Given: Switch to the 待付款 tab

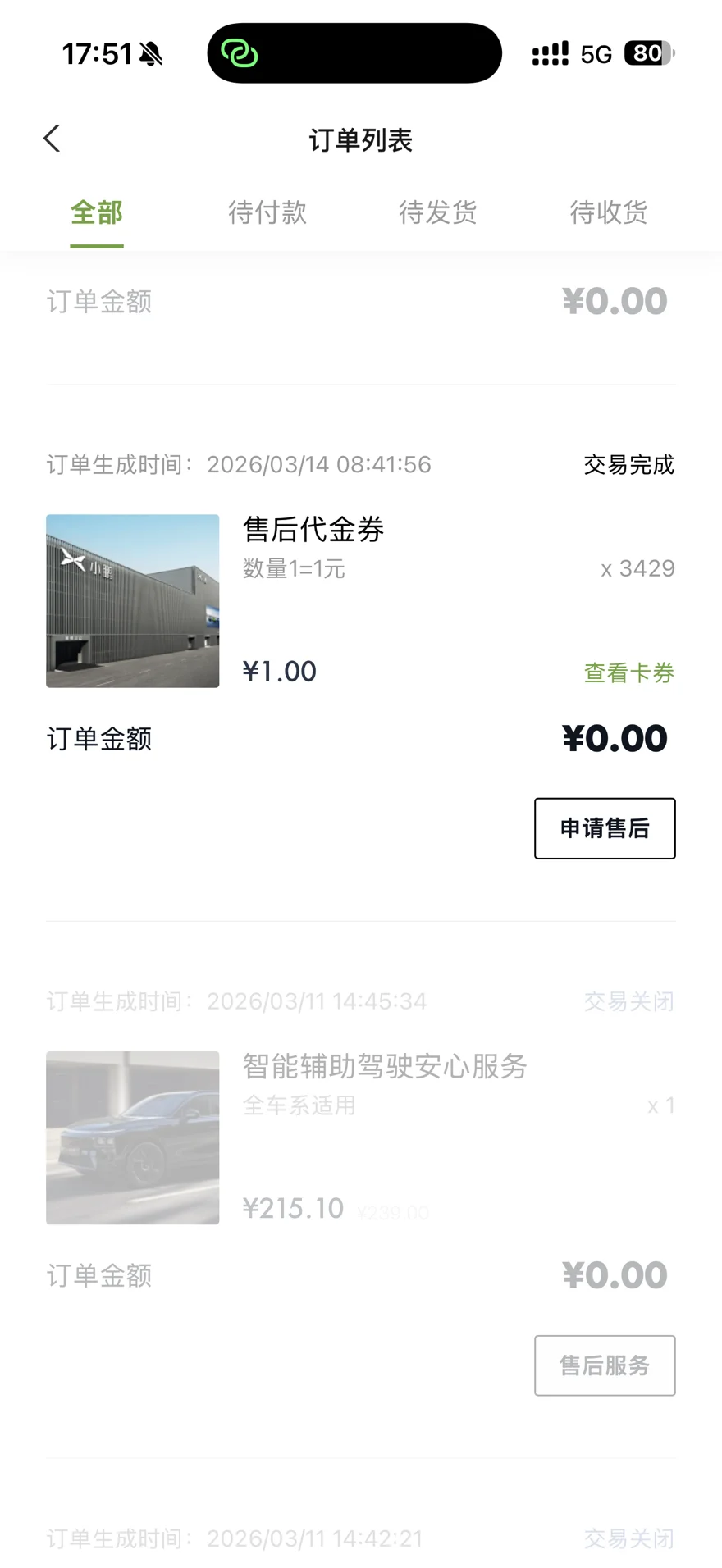Looking at the screenshot, I should 267,213.
